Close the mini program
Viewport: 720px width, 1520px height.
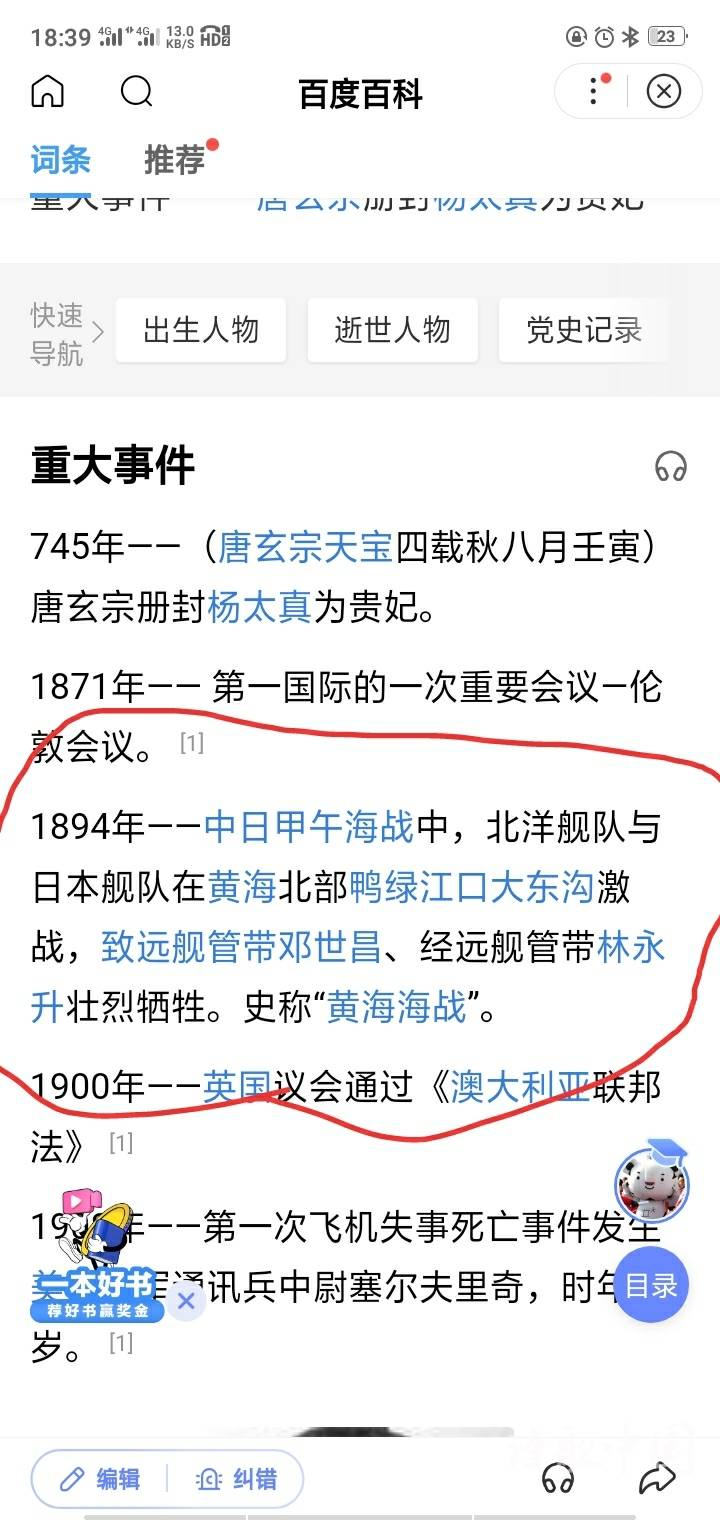663,92
